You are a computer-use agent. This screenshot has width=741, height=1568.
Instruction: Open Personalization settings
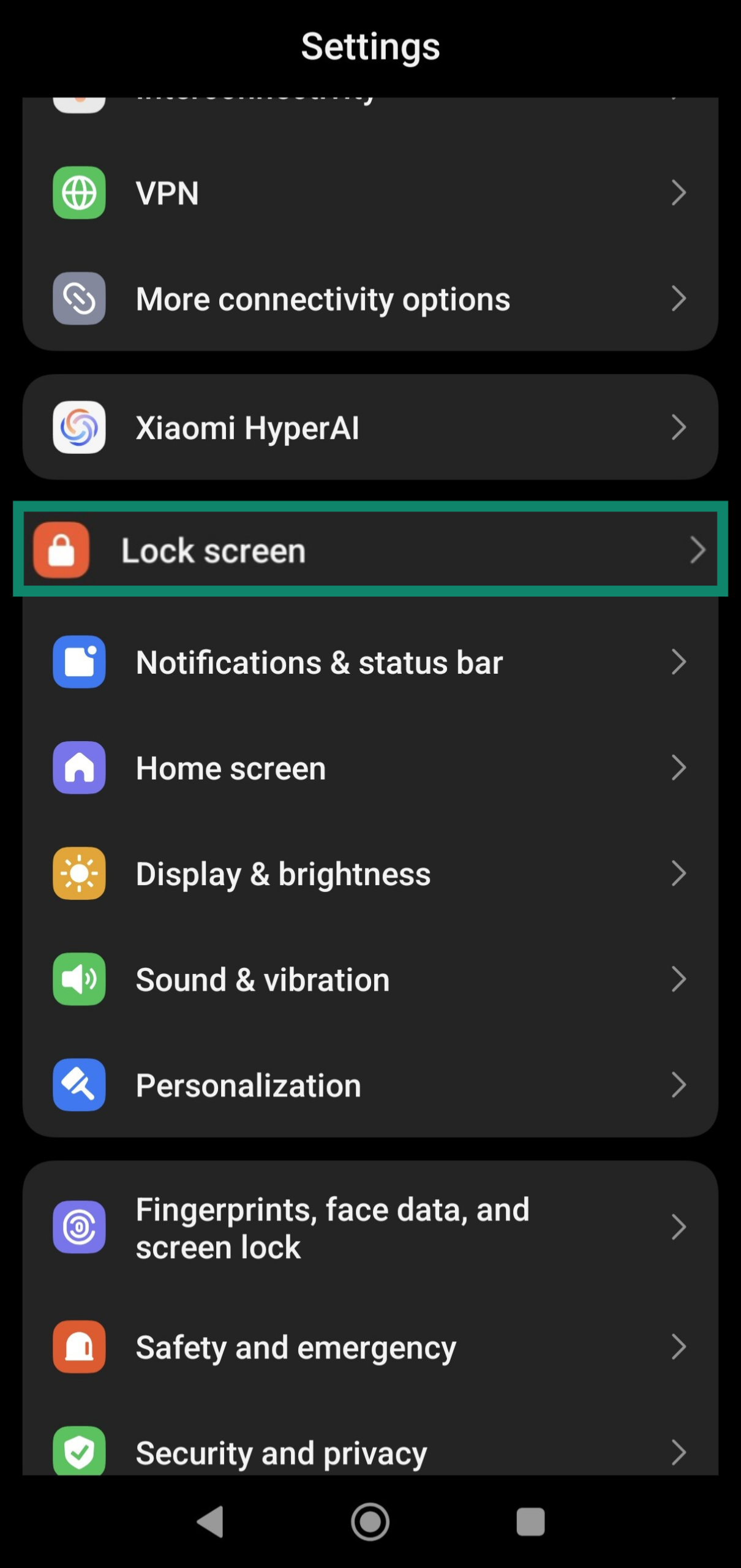pos(370,1085)
